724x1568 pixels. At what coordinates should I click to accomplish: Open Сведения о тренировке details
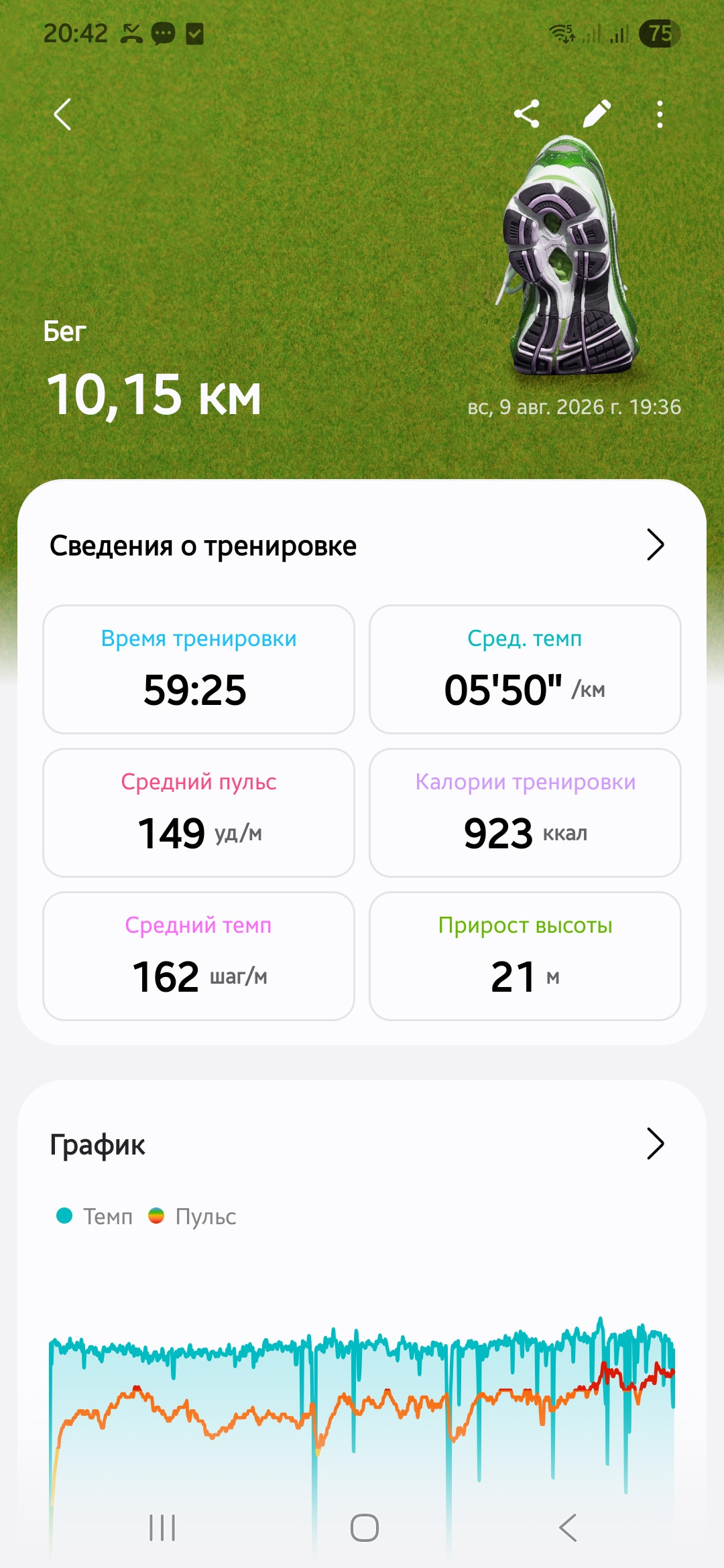click(362, 545)
